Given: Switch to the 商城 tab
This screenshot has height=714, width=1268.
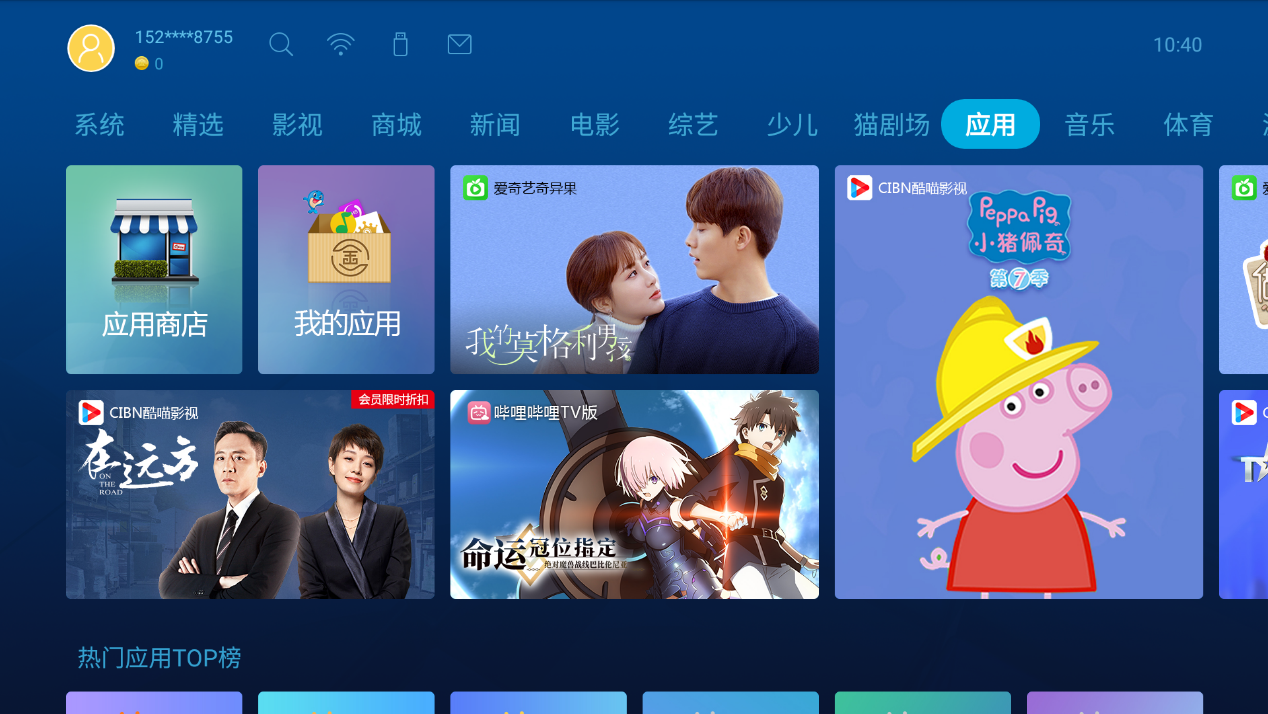Looking at the screenshot, I should (396, 125).
